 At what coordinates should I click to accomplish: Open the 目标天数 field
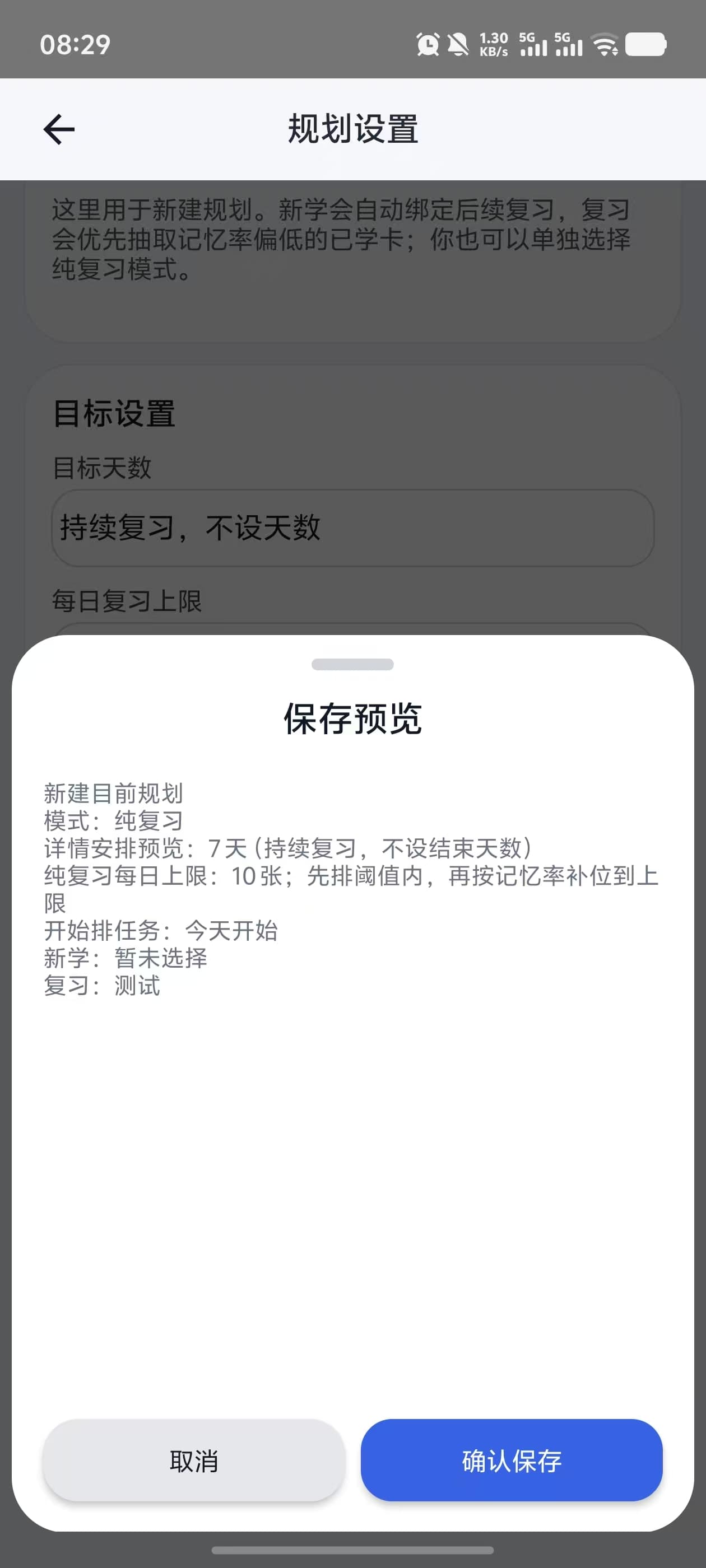tap(352, 528)
